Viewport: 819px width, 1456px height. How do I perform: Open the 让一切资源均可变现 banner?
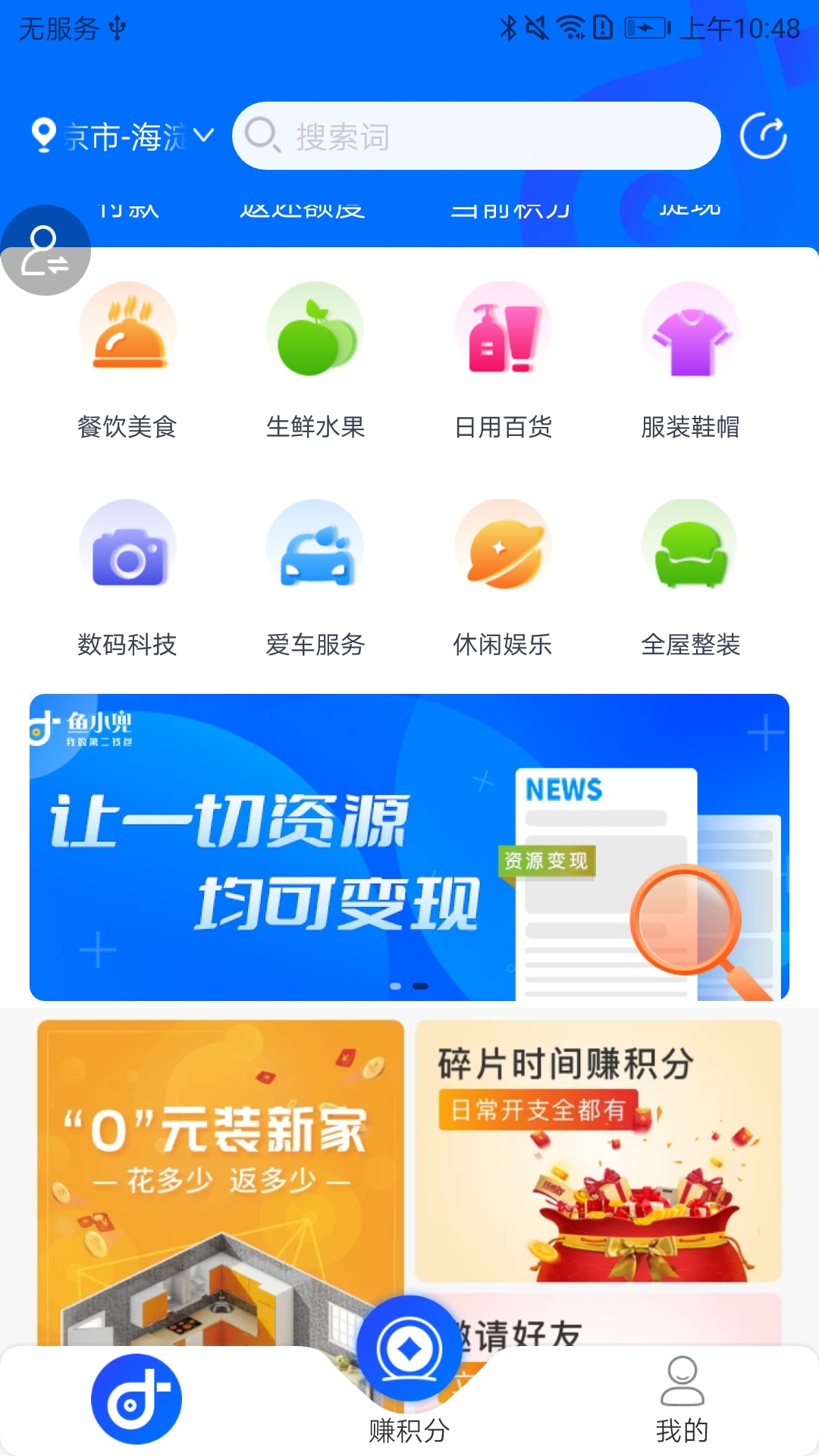click(409, 847)
